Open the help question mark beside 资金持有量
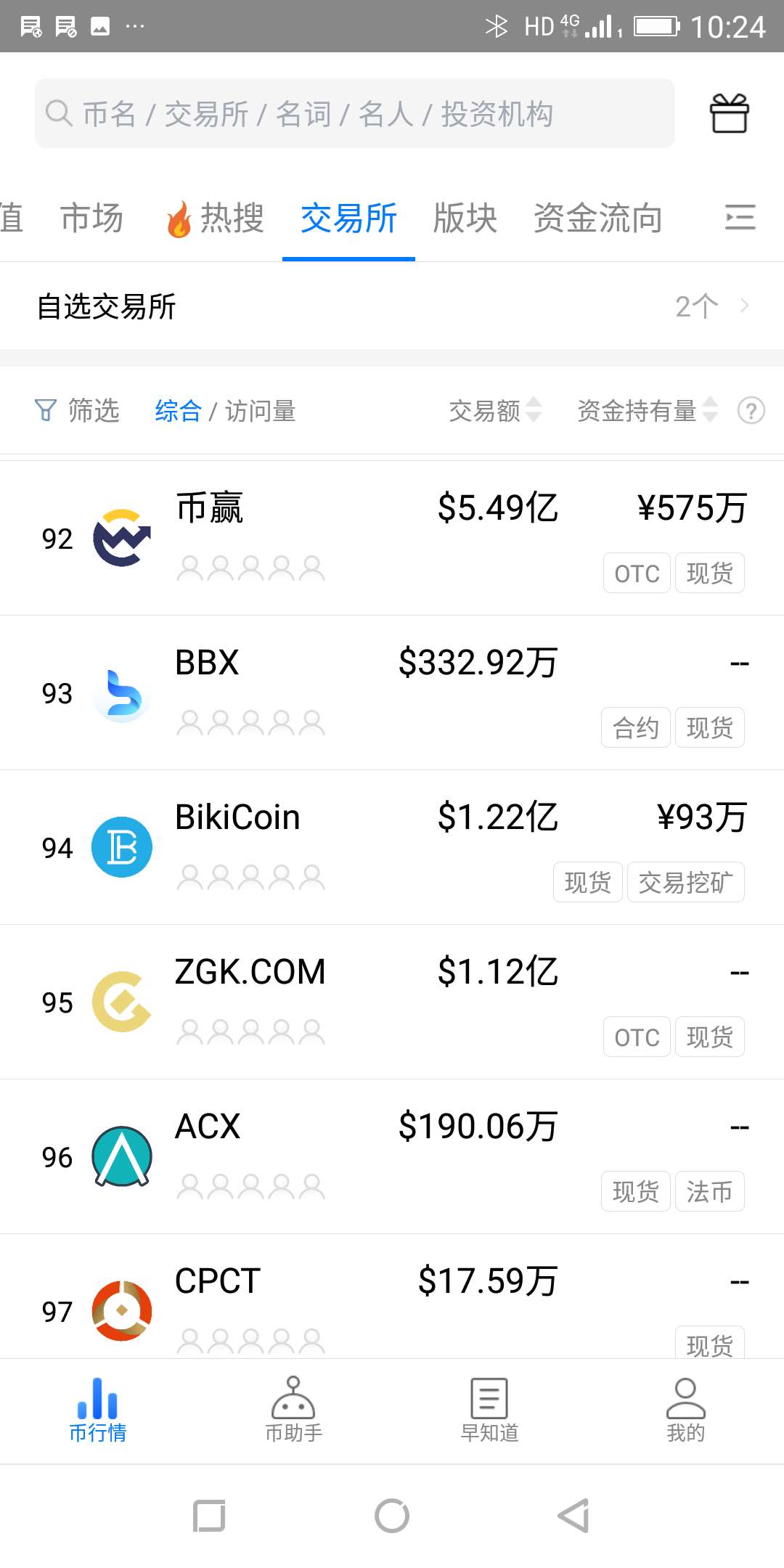 [753, 411]
